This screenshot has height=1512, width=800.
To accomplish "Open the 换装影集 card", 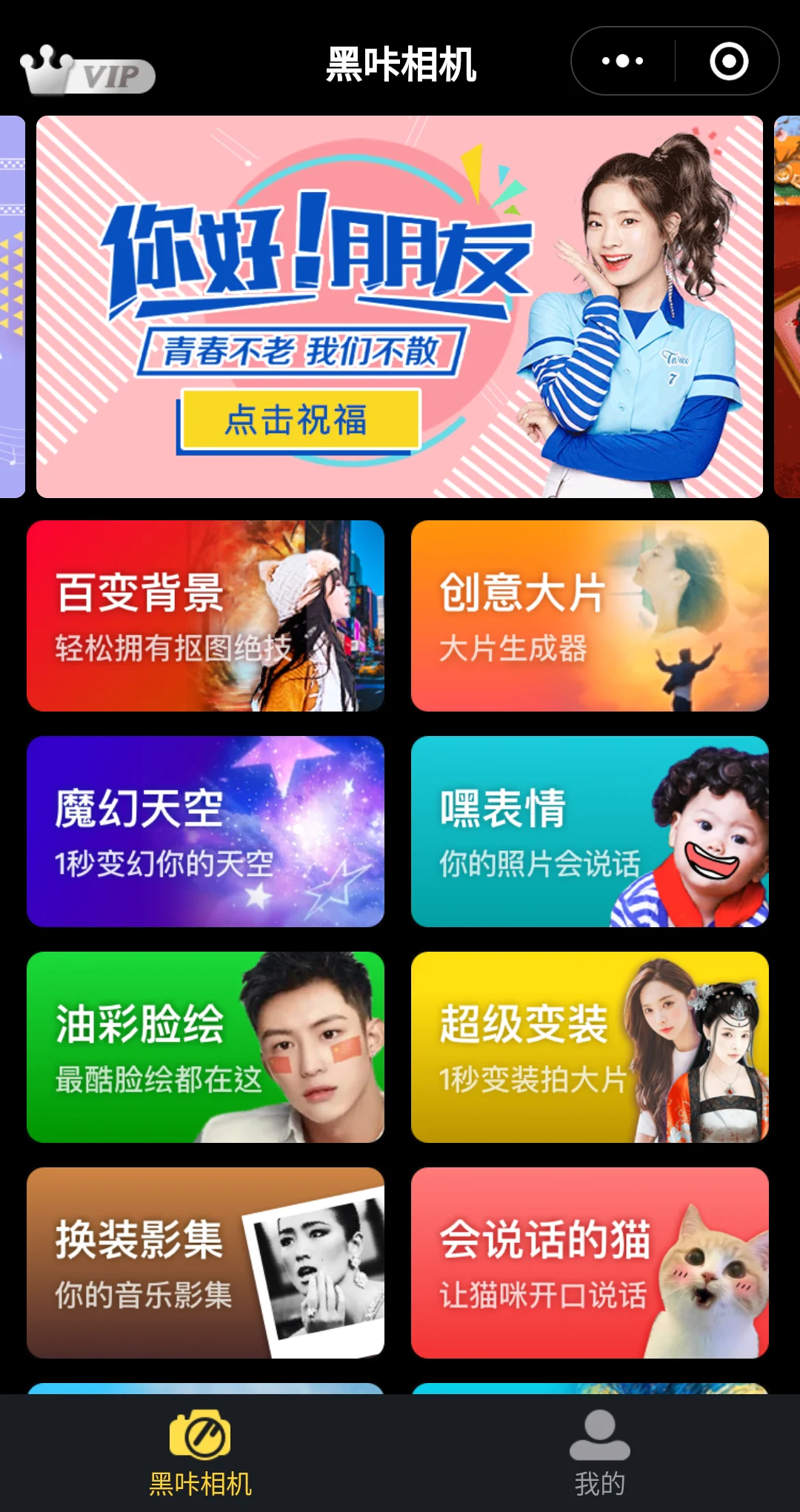I will click(205, 1263).
